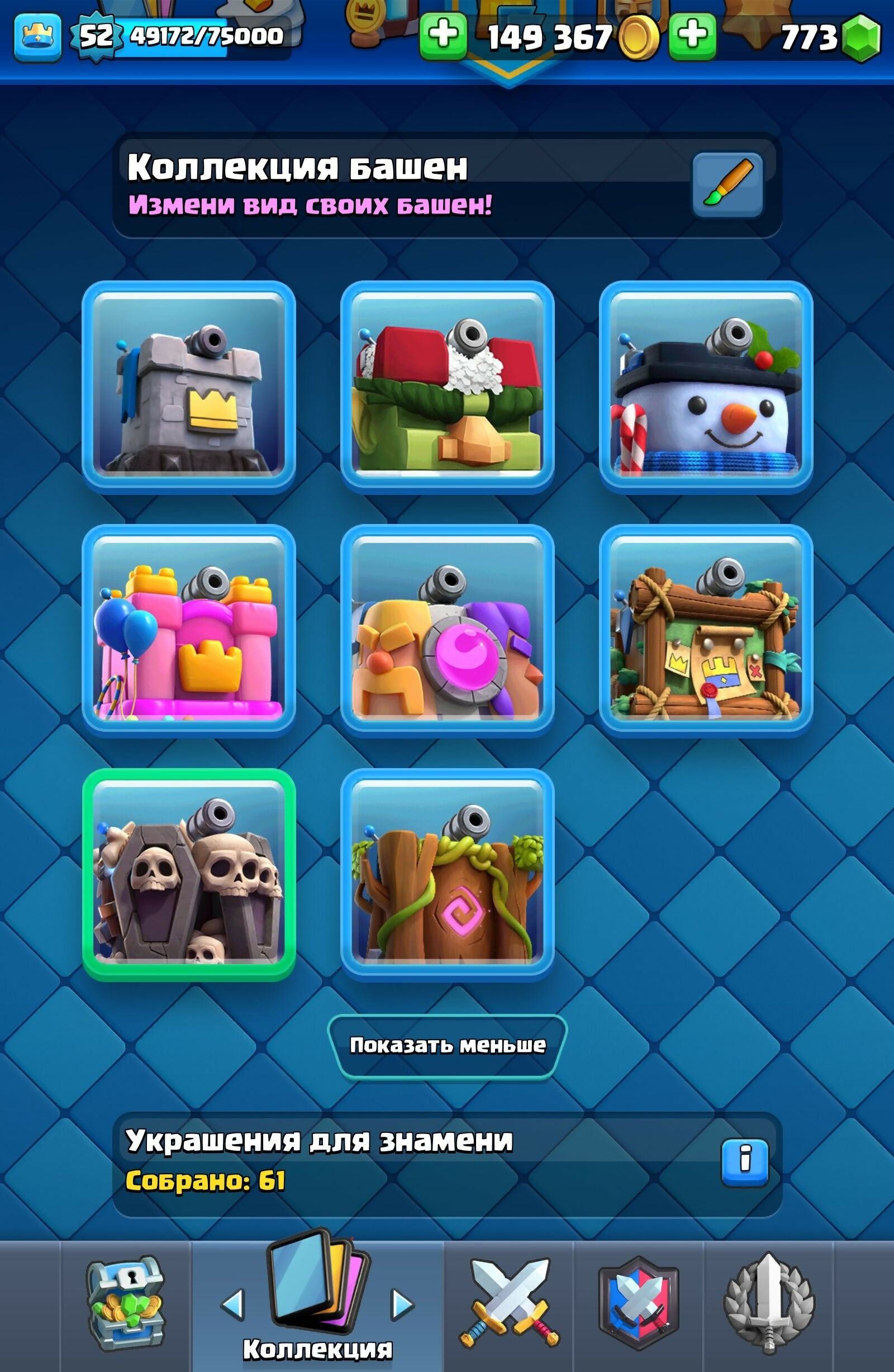This screenshot has width=894, height=1372.
Task: Choose the goblin Santa-hat tower skin
Action: tap(447, 387)
